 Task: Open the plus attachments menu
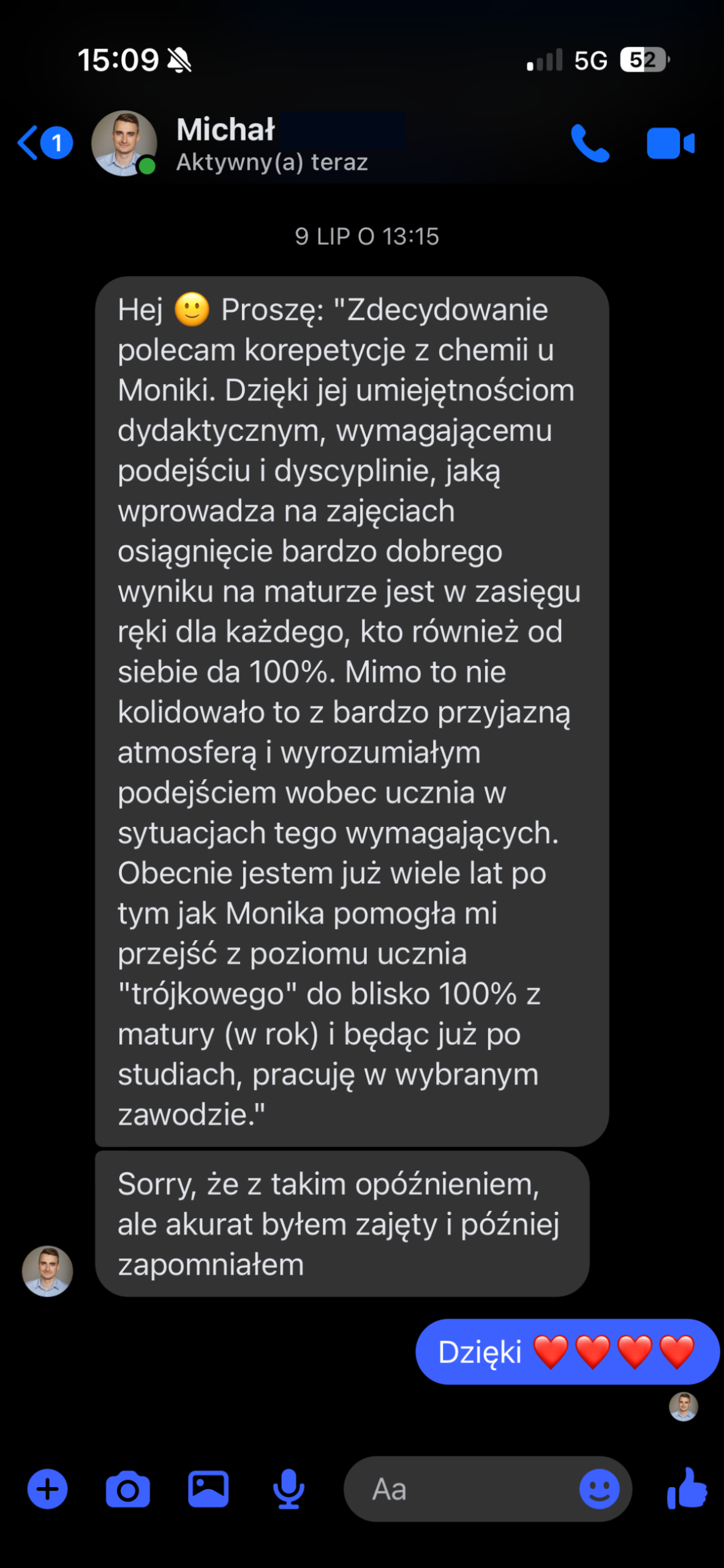click(48, 1489)
